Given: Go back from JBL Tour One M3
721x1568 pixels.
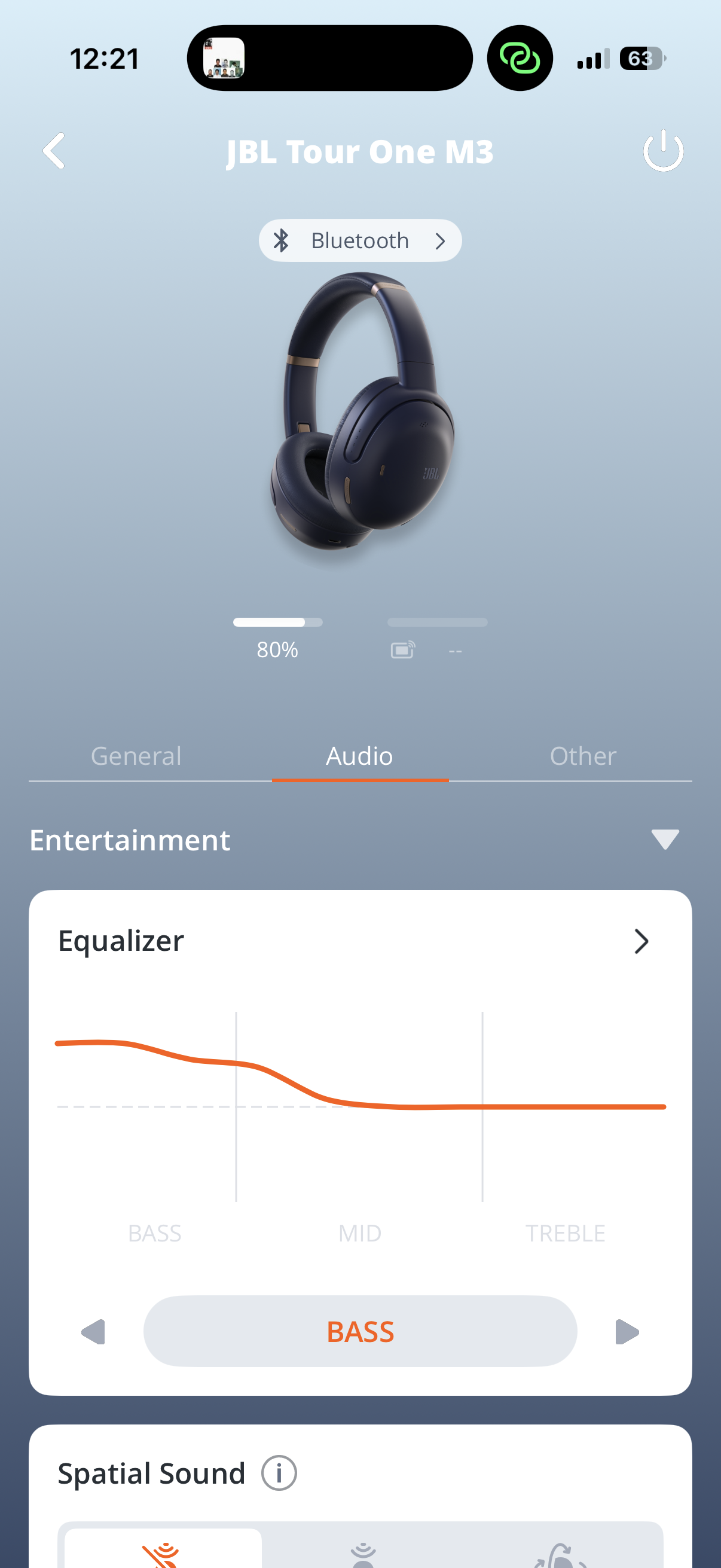Looking at the screenshot, I should pos(54,150).
